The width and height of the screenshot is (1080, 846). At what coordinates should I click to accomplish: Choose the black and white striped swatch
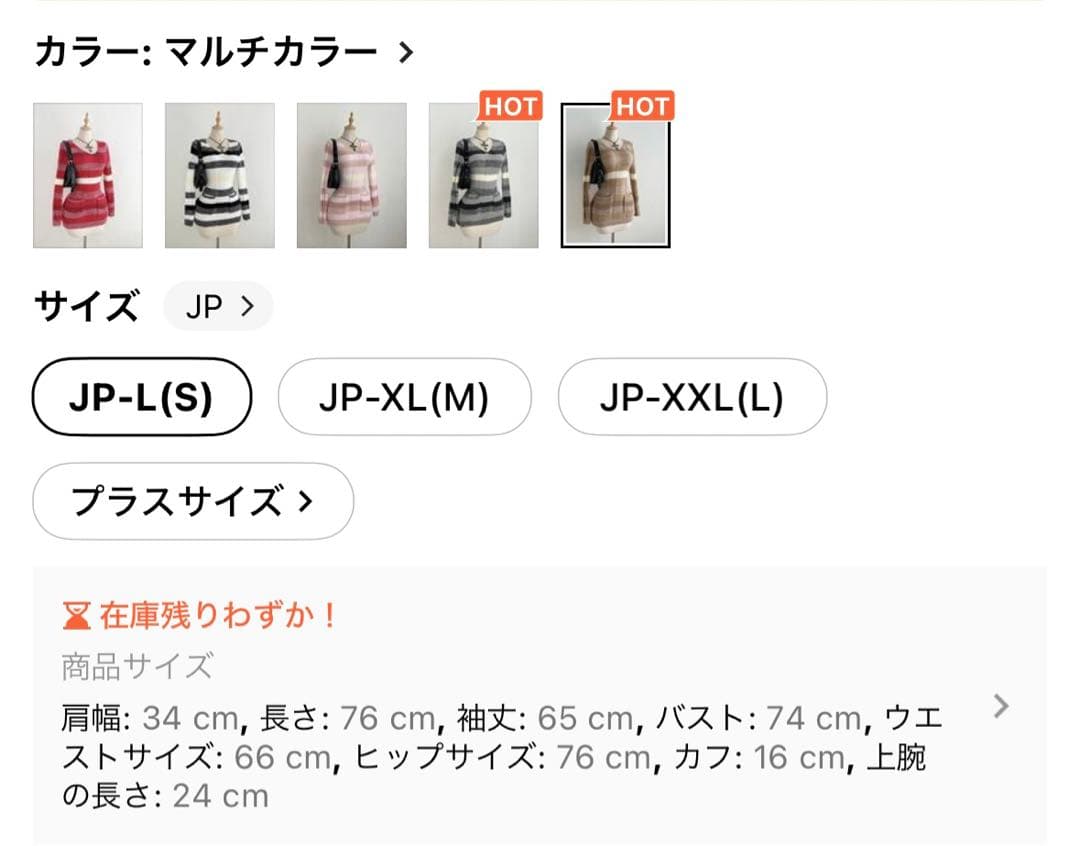click(220, 175)
